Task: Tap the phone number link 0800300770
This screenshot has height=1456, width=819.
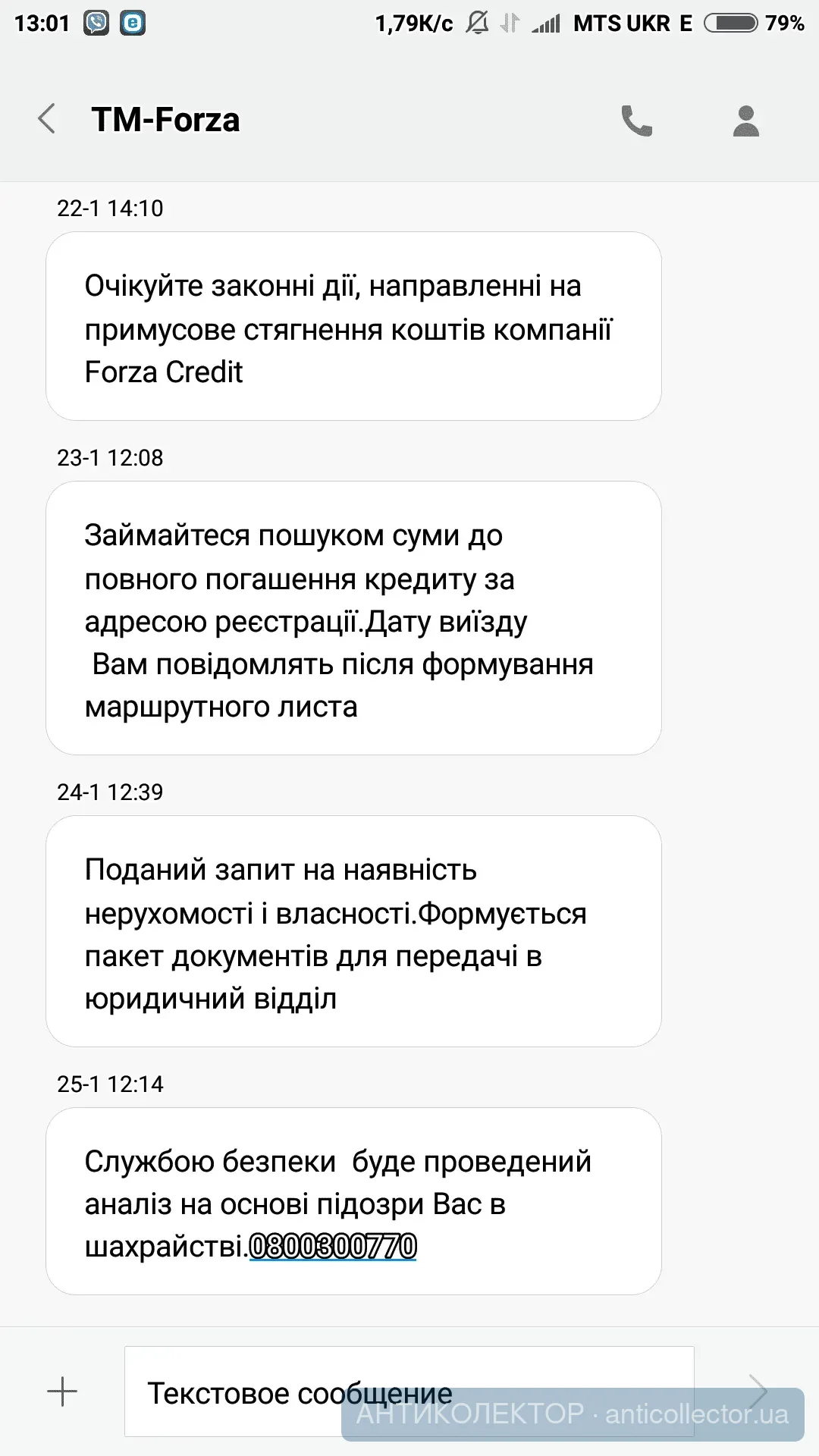Action: click(333, 1247)
